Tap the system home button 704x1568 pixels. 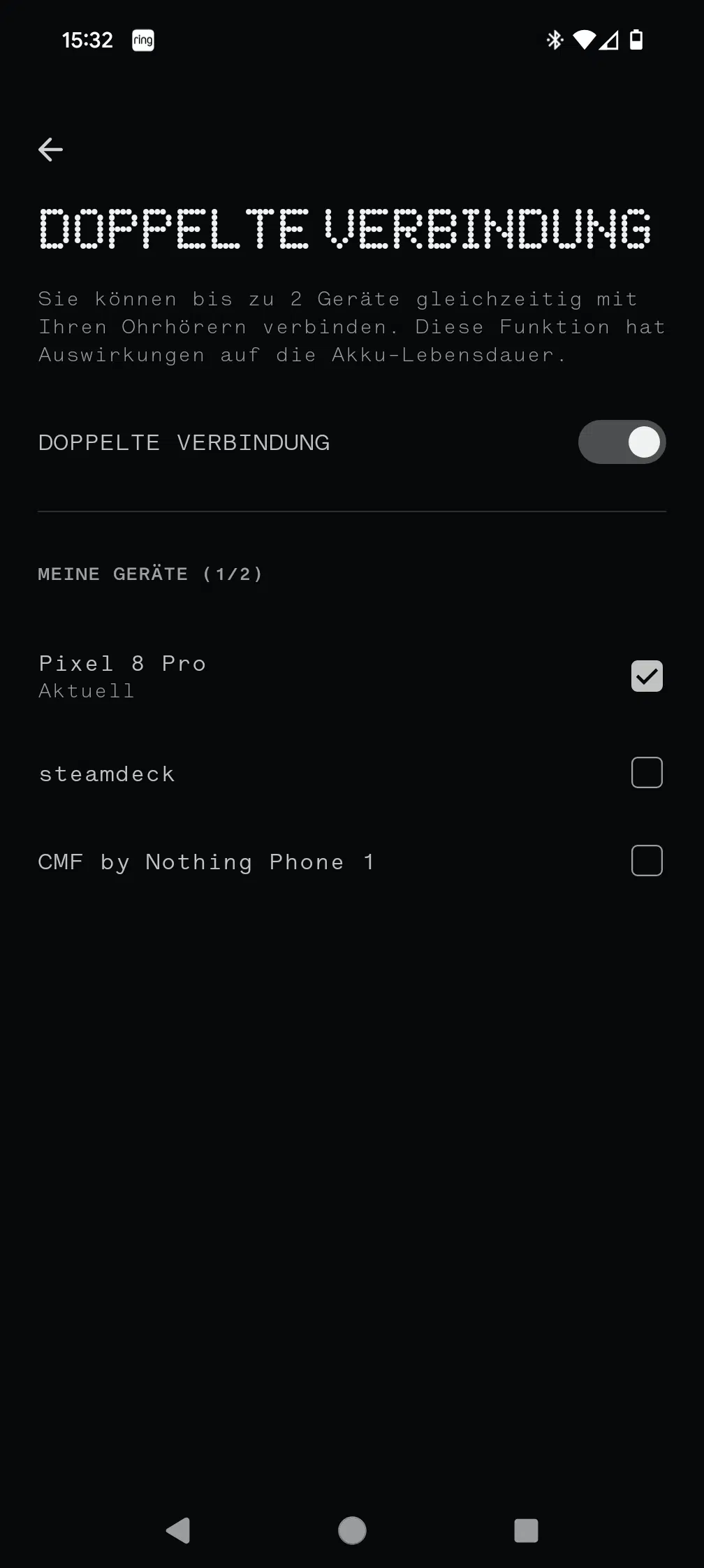pyautogui.click(x=352, y=1530)
